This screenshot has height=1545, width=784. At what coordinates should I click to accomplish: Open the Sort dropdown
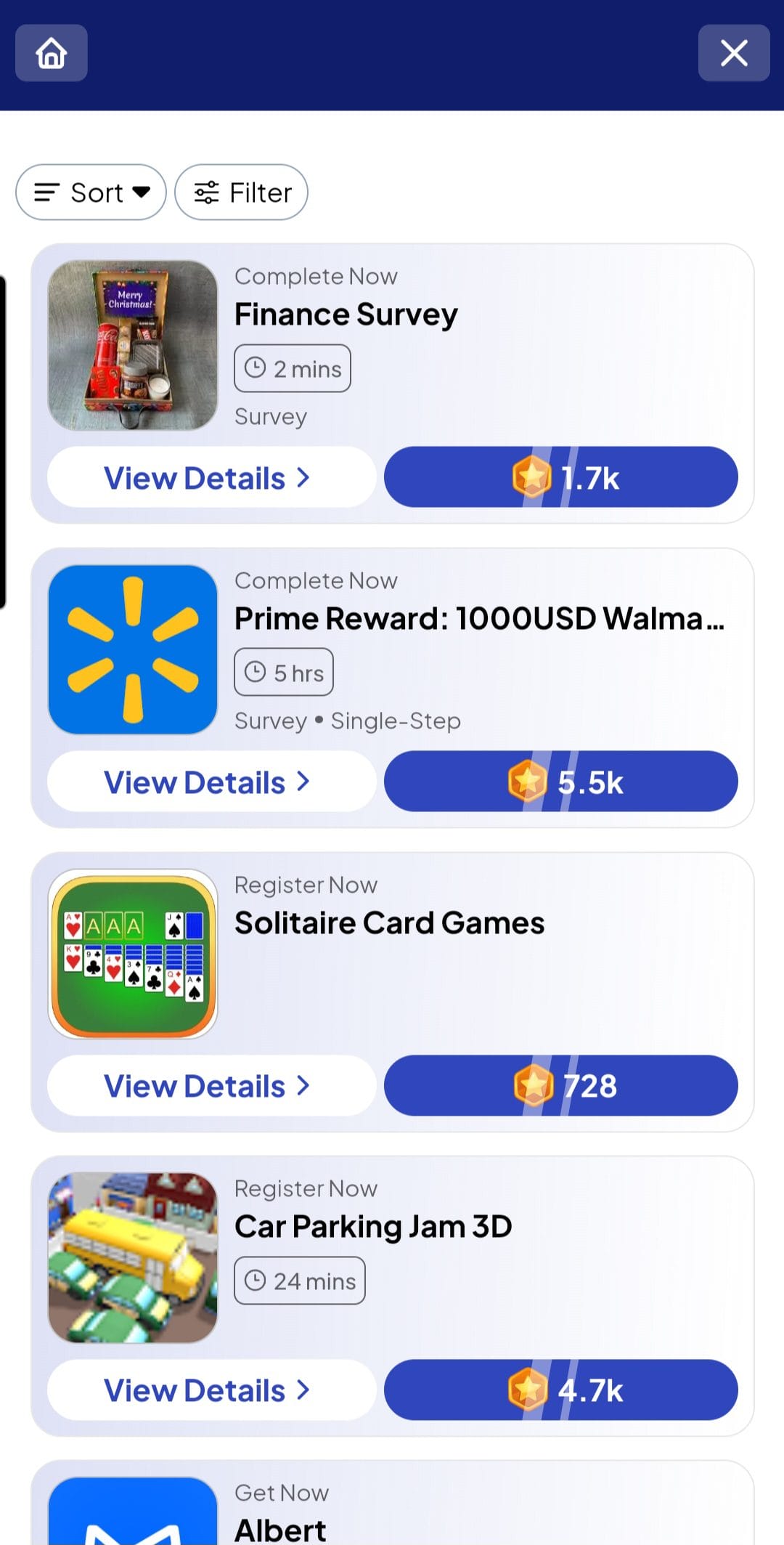point(90,192)
